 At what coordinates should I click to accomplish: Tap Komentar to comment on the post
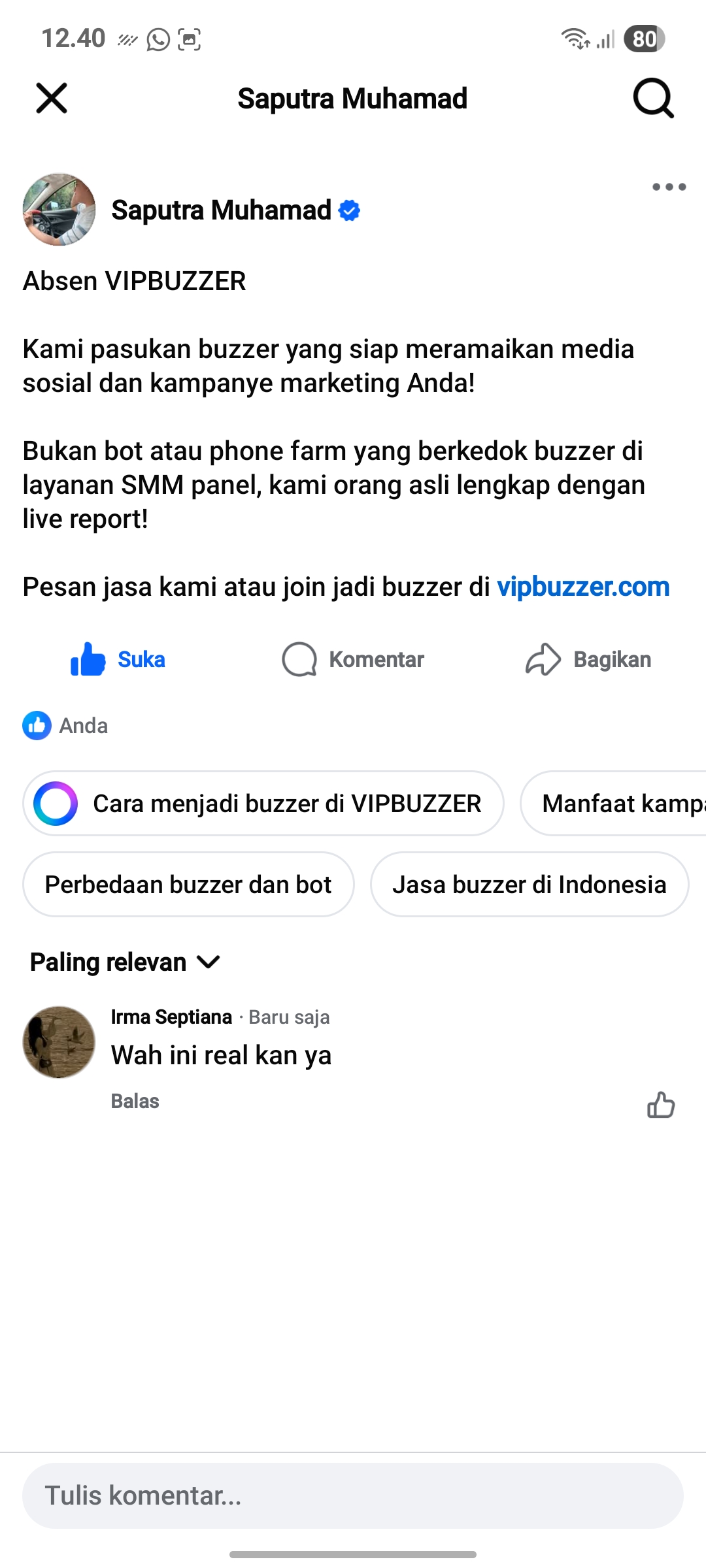tap(353, 659)
